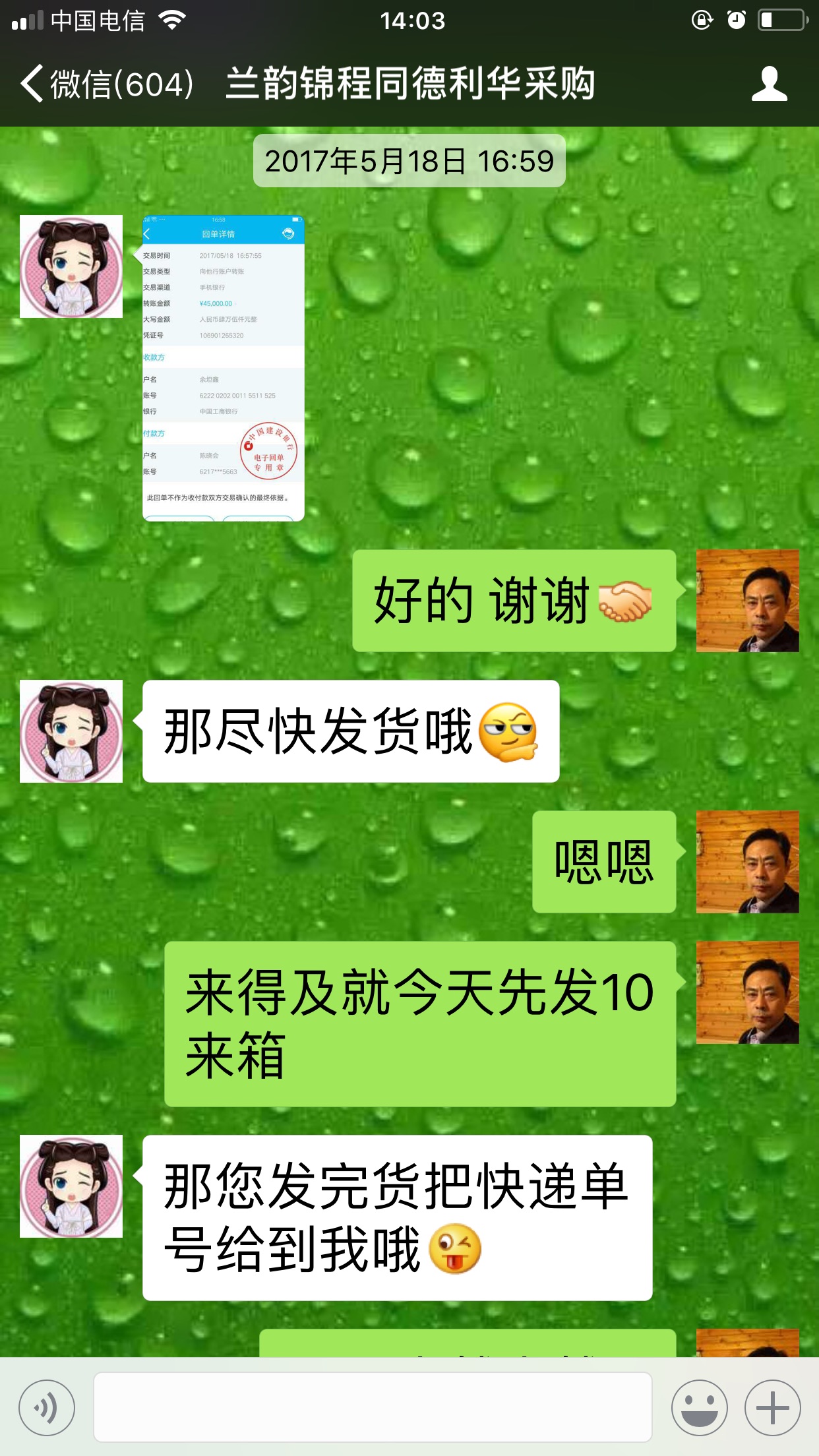Open the emoji sticker panel
Screen dimensions: 819x1456
point(699,1408)
